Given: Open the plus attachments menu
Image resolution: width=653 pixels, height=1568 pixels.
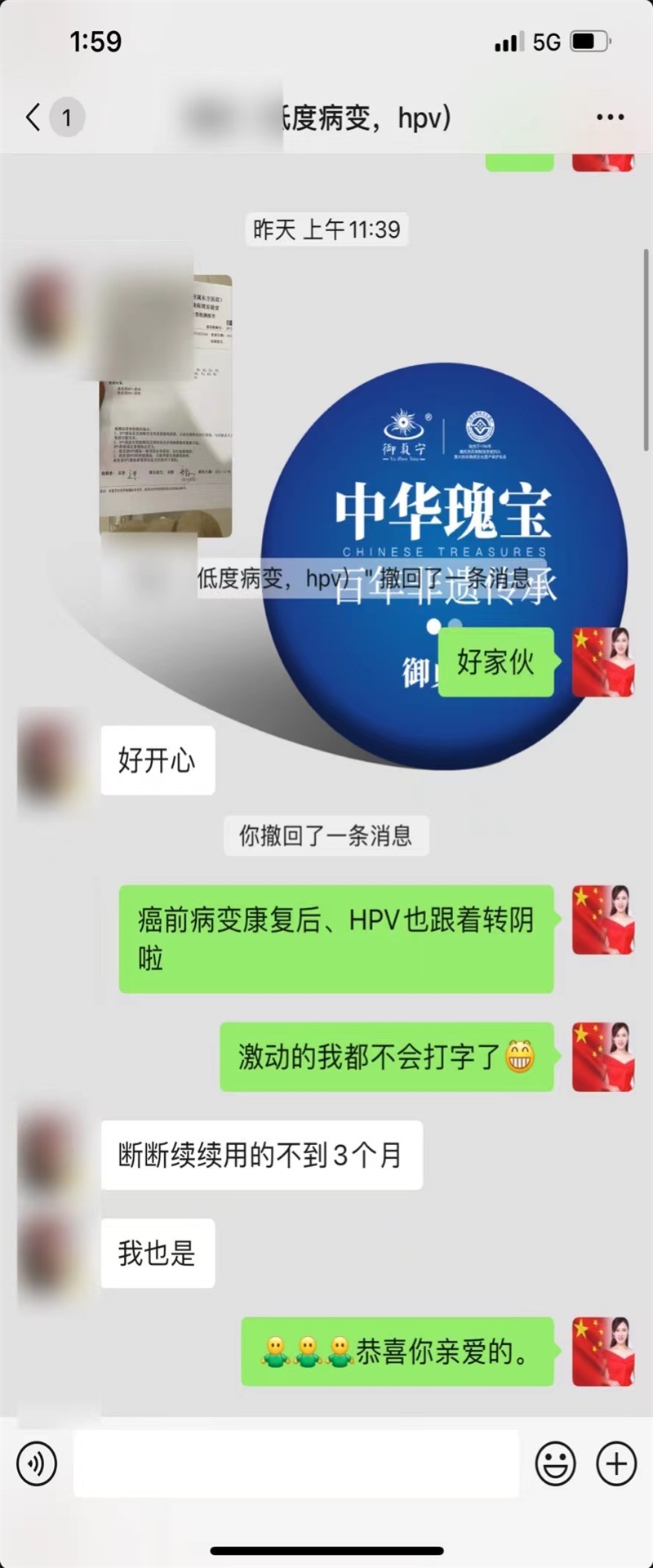Looking at the screenshot, I should tap(616, 1463).
